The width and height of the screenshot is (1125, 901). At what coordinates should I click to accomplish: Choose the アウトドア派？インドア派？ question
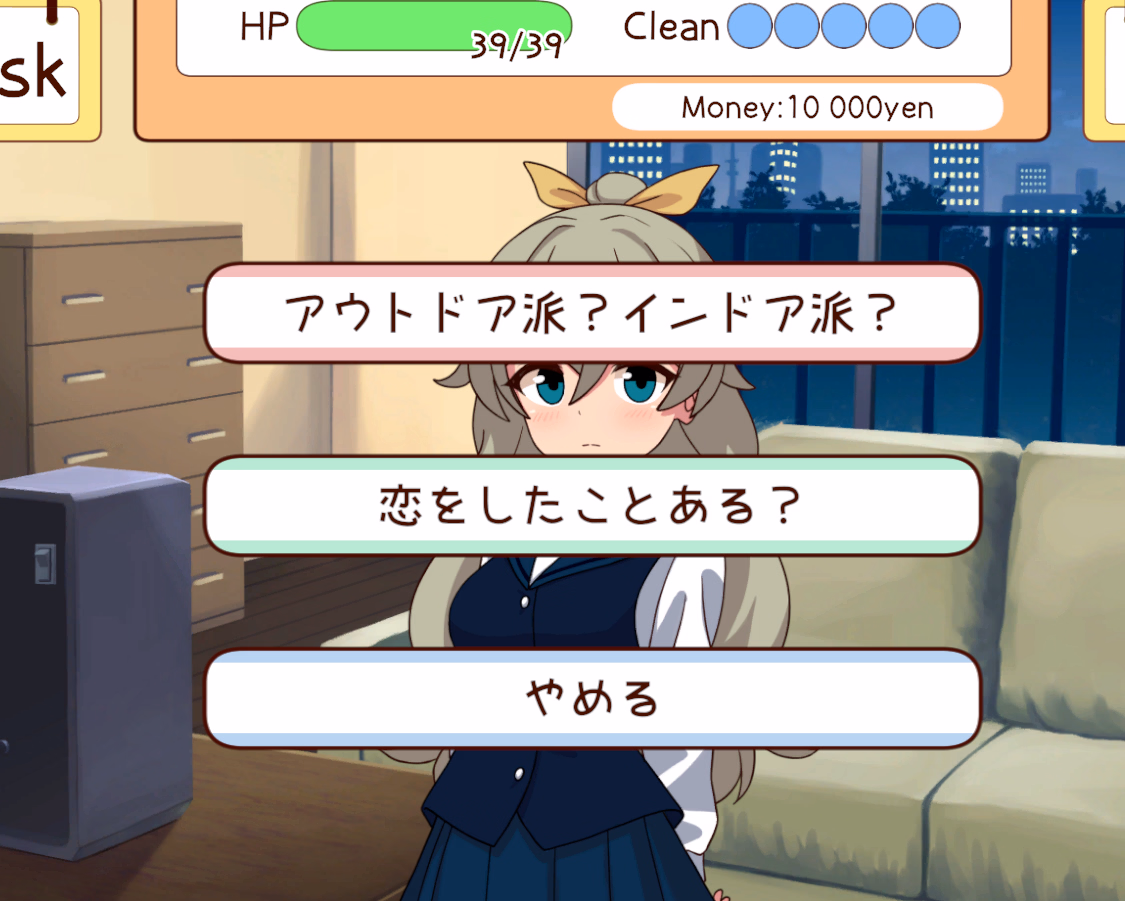tap(591, 313)
